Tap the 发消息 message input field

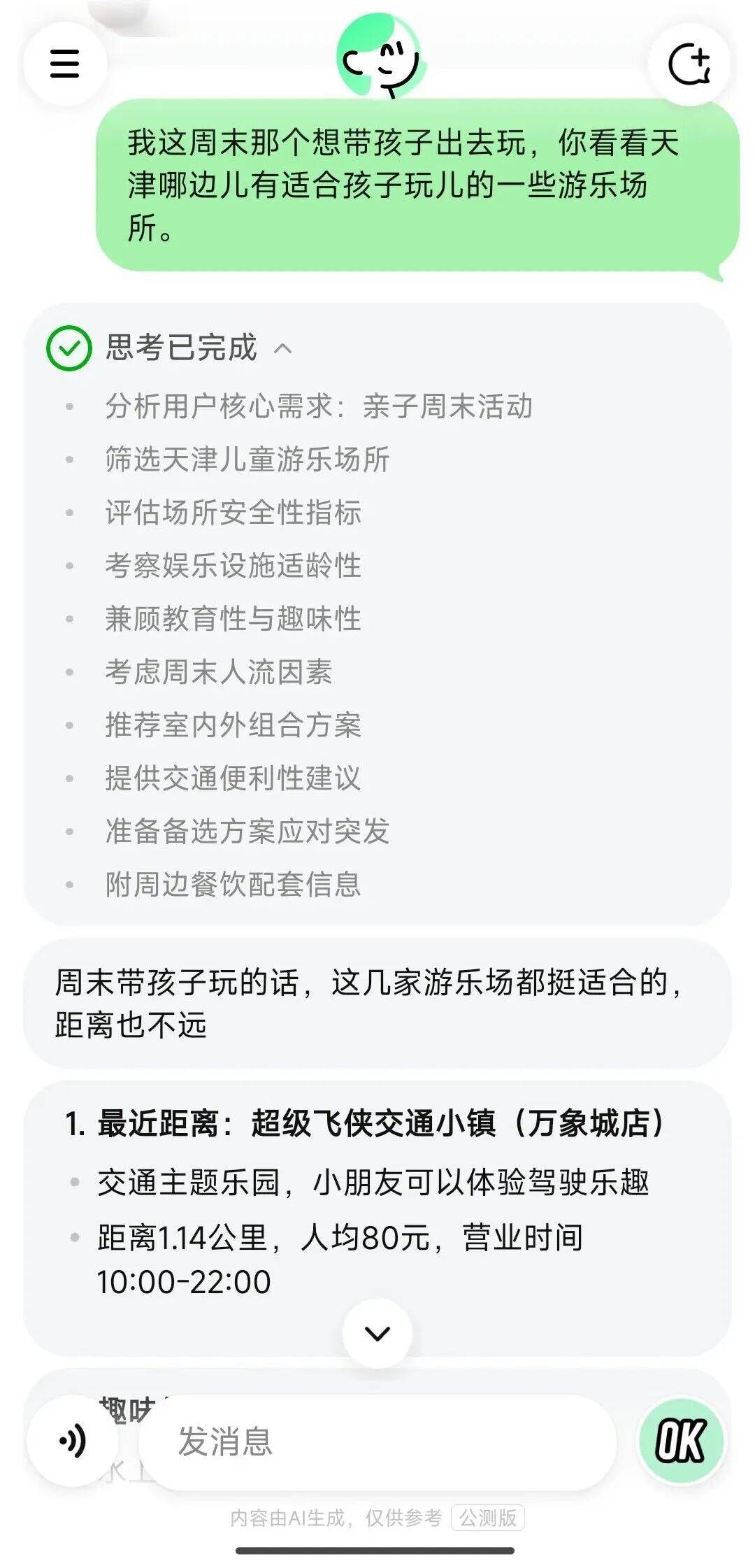point(377,1441)
